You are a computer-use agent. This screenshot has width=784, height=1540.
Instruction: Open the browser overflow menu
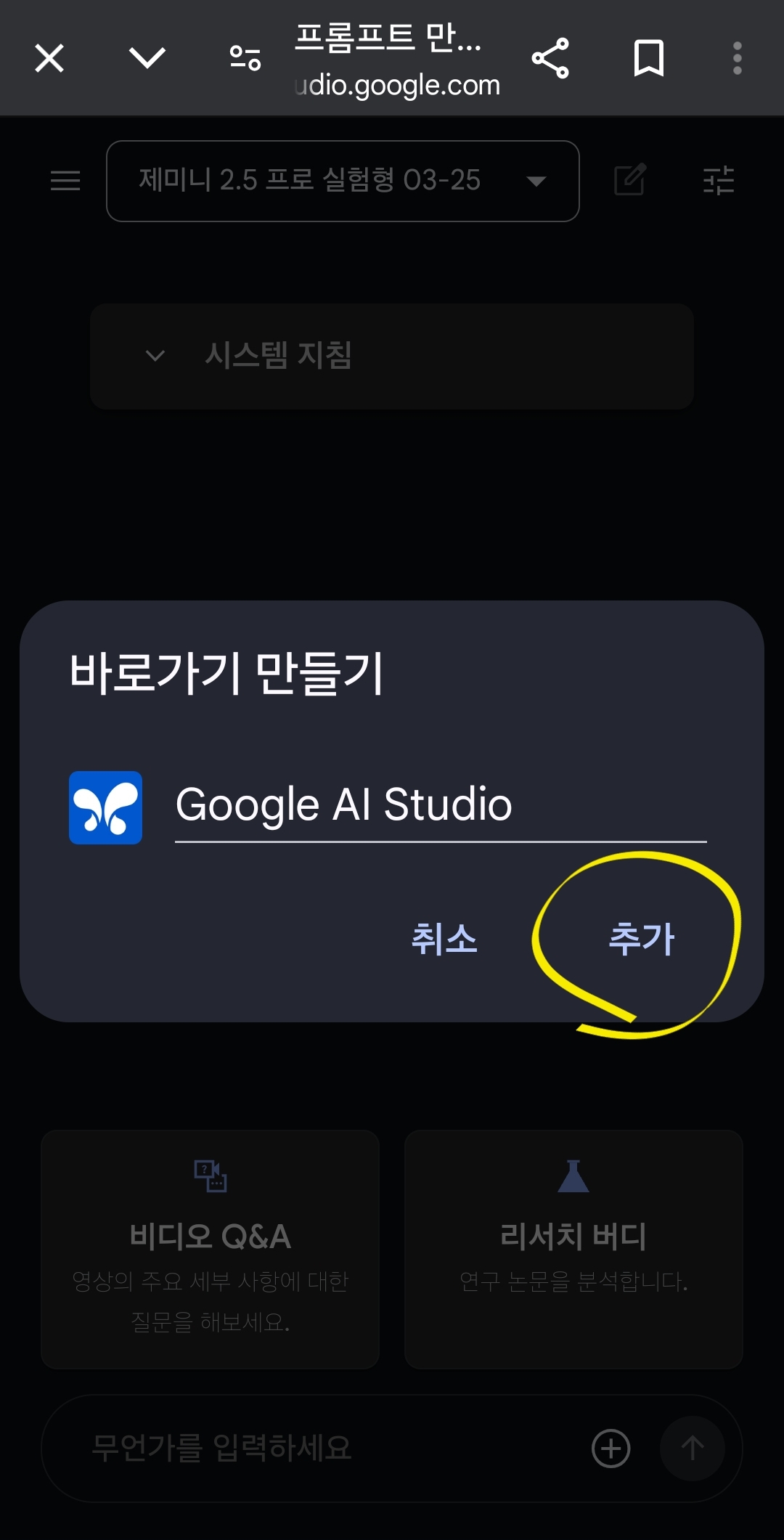[738, 58]
